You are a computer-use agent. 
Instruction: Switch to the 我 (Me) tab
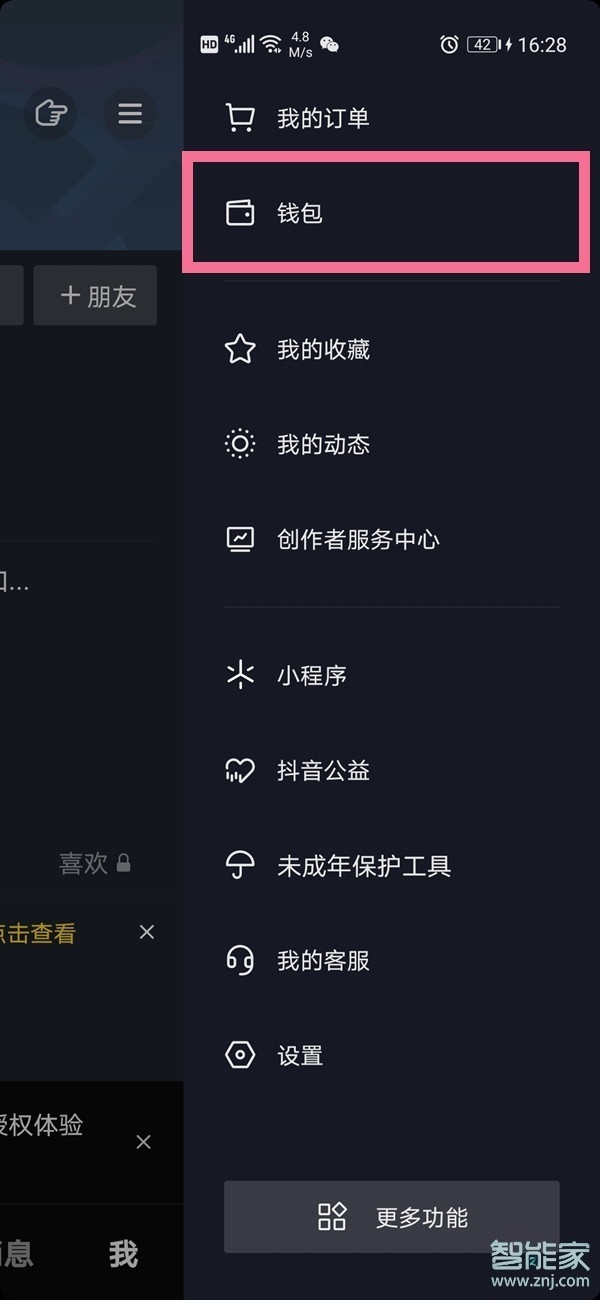click(123, 1253)
